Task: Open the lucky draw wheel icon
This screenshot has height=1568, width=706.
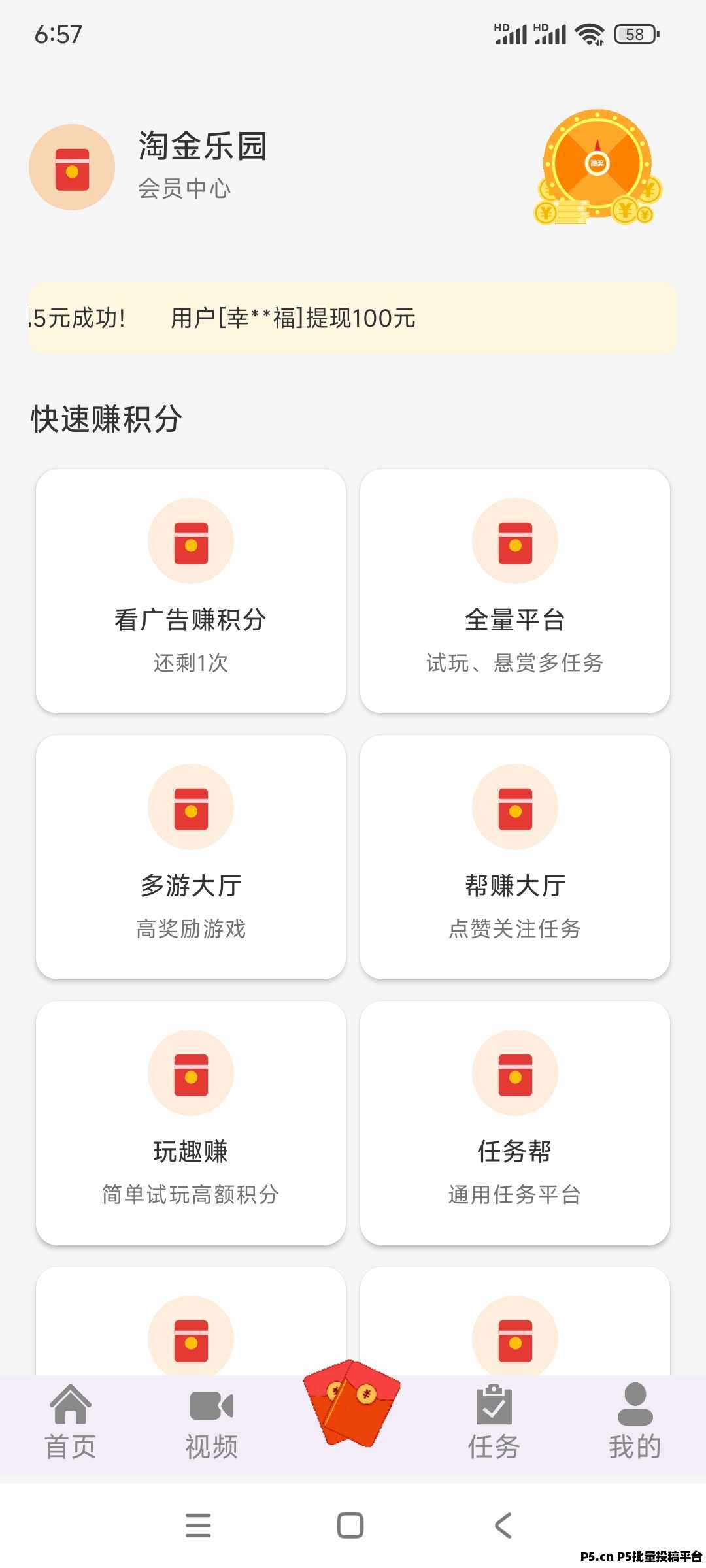Action: coord(598,167)
